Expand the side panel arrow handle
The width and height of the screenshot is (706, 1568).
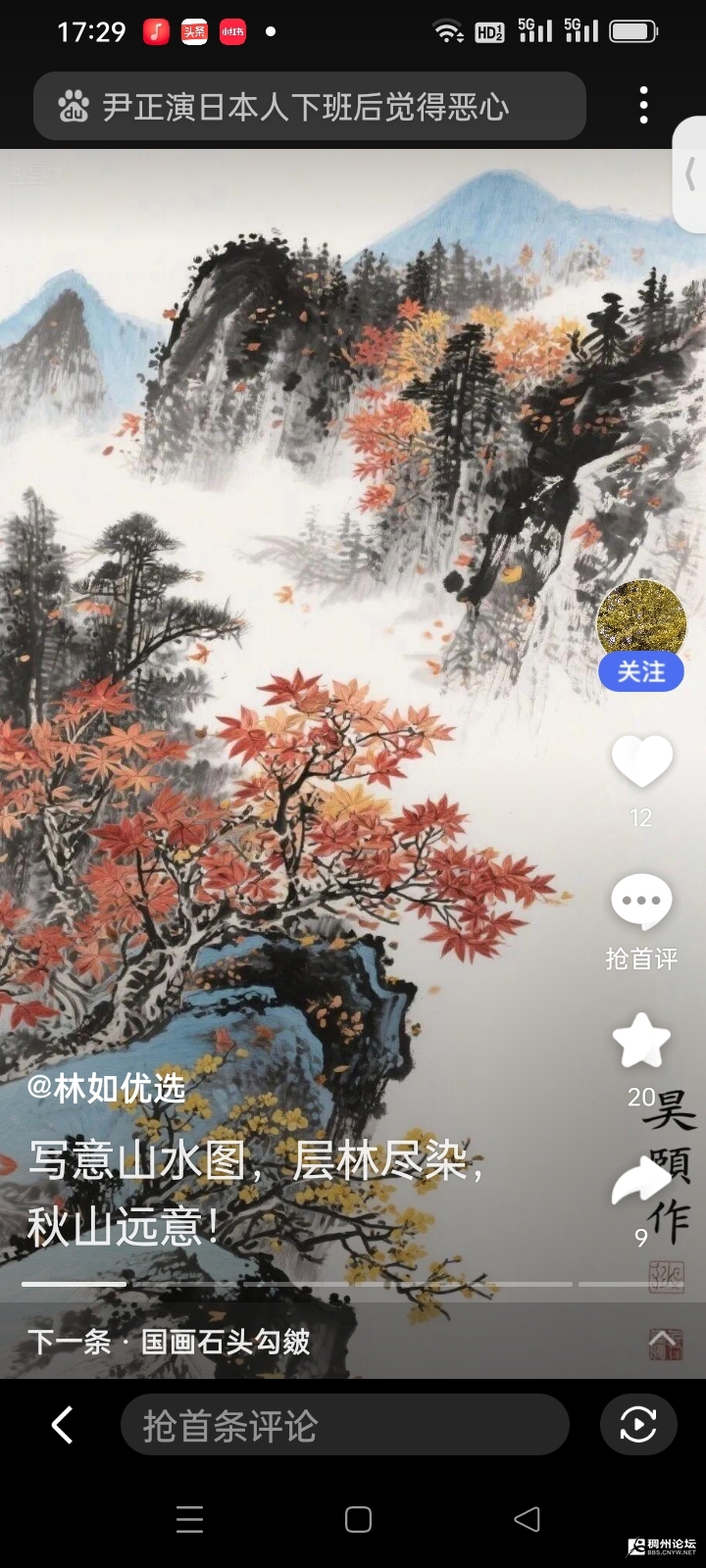click(690, 175)
